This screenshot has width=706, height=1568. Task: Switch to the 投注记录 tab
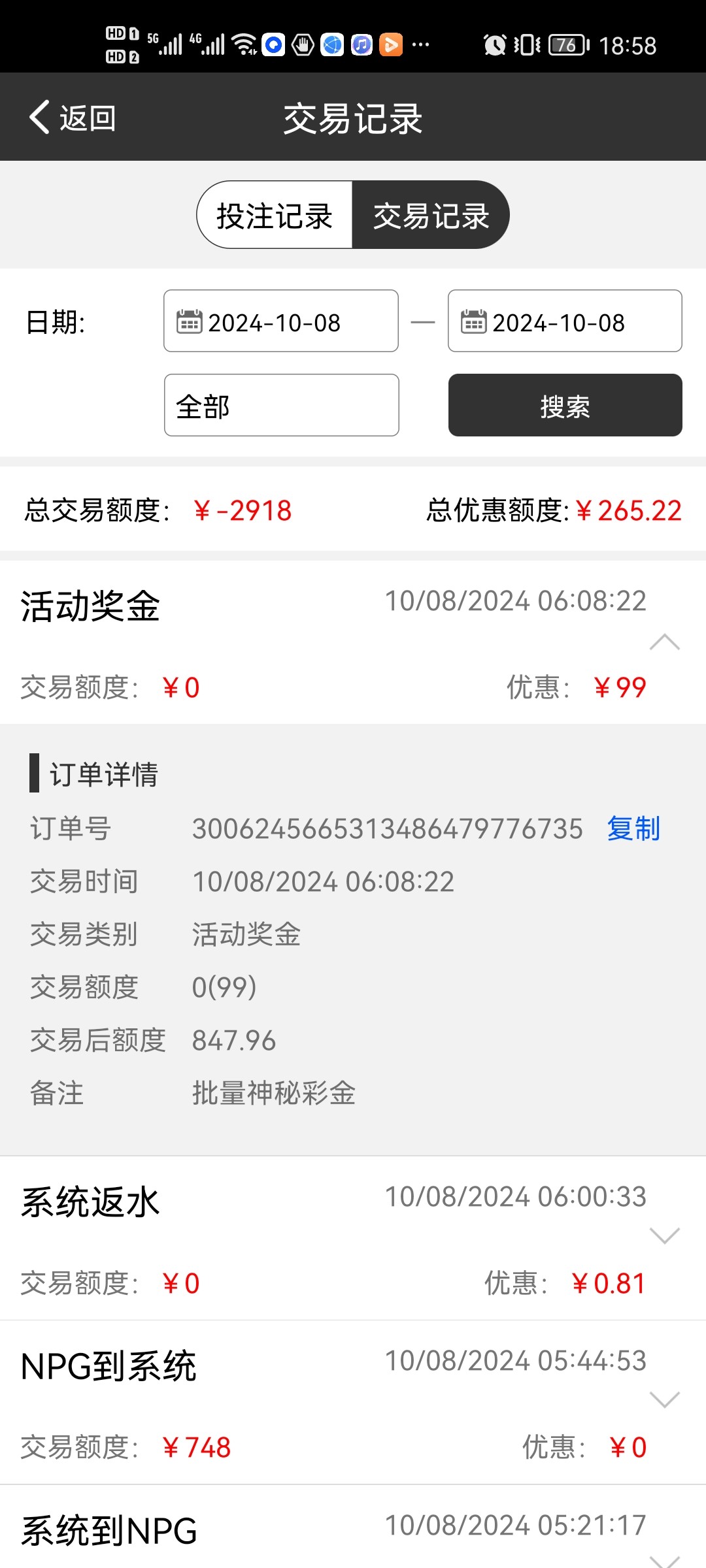click(x=275, y=215)
